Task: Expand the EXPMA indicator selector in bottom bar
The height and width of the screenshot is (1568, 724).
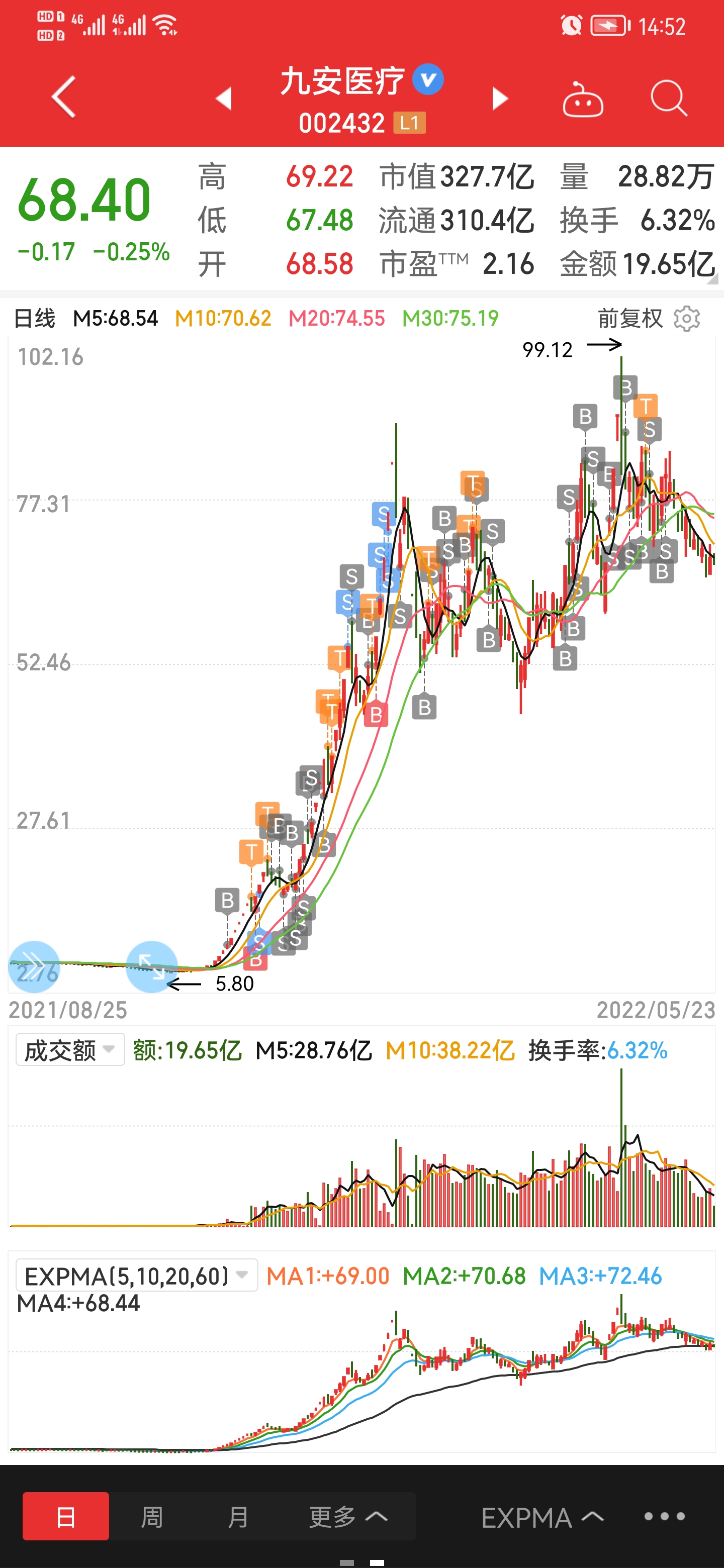Action: click(x=542, y=1516)
